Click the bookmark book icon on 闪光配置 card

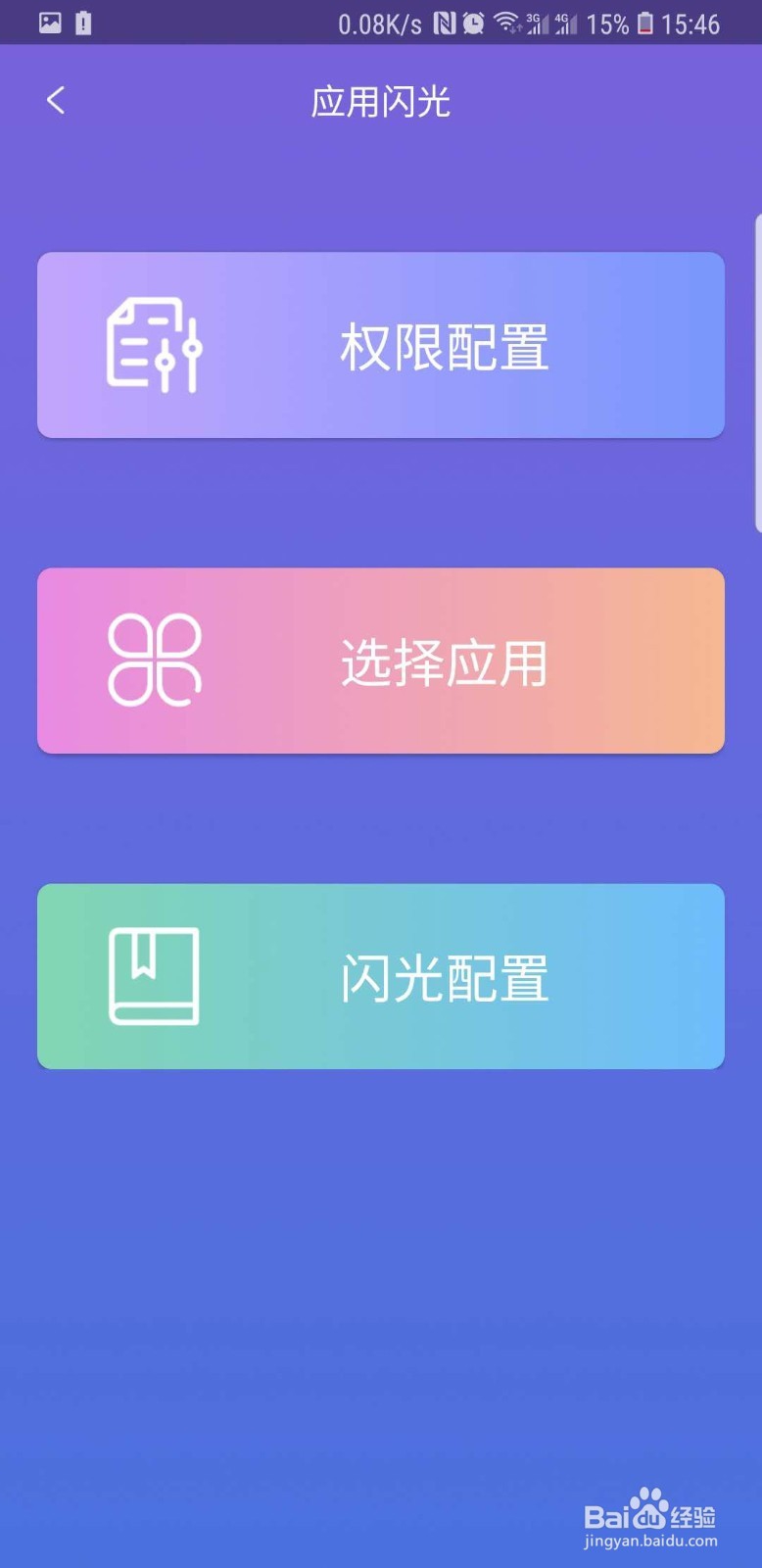coord(155,975)
